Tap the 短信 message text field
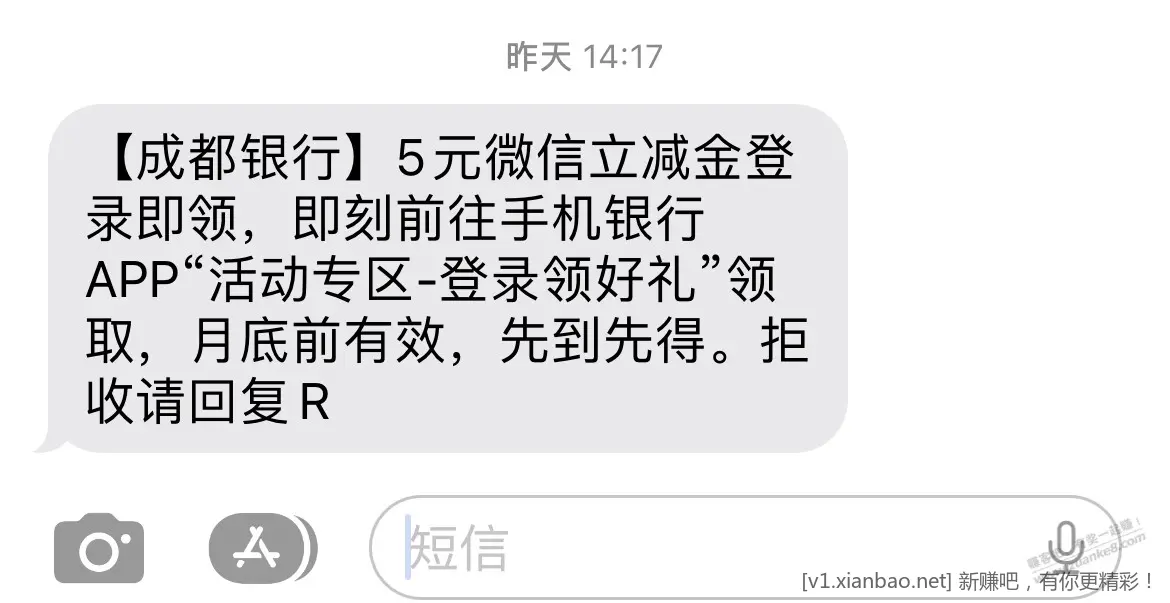 coord(700,548)
